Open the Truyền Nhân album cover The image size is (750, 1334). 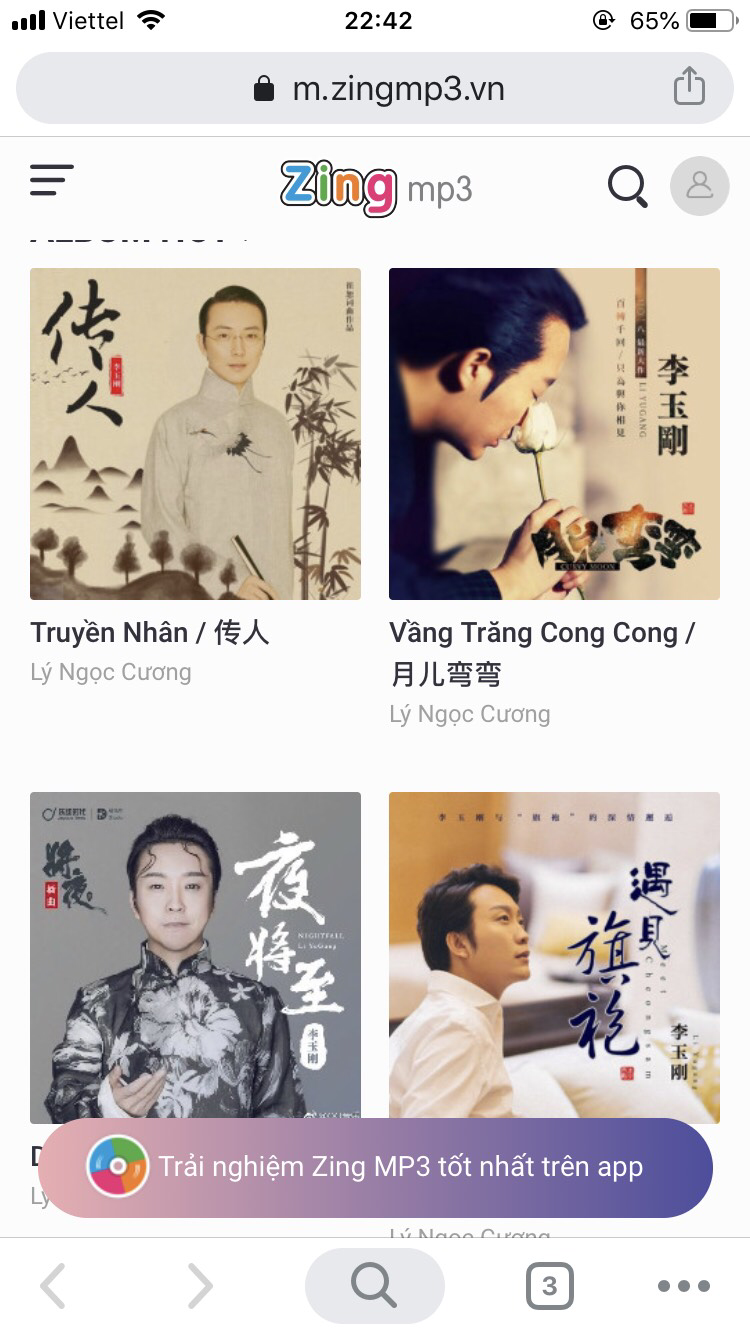[195, 434]
